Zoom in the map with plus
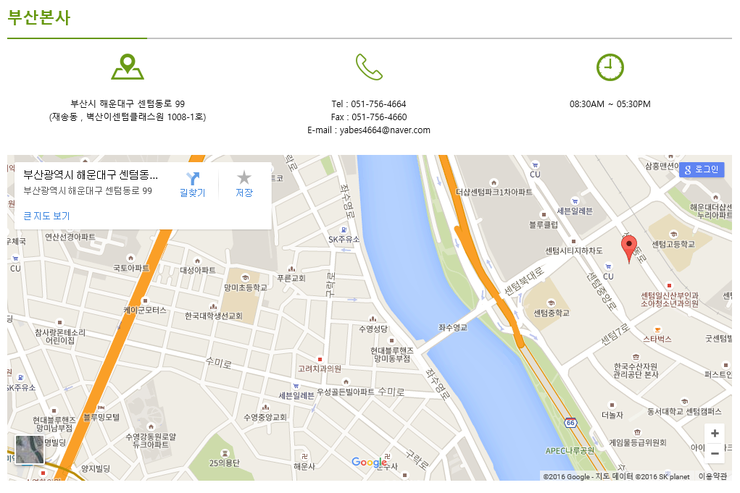This screenshot has height=493, width=740. point(714,433)
